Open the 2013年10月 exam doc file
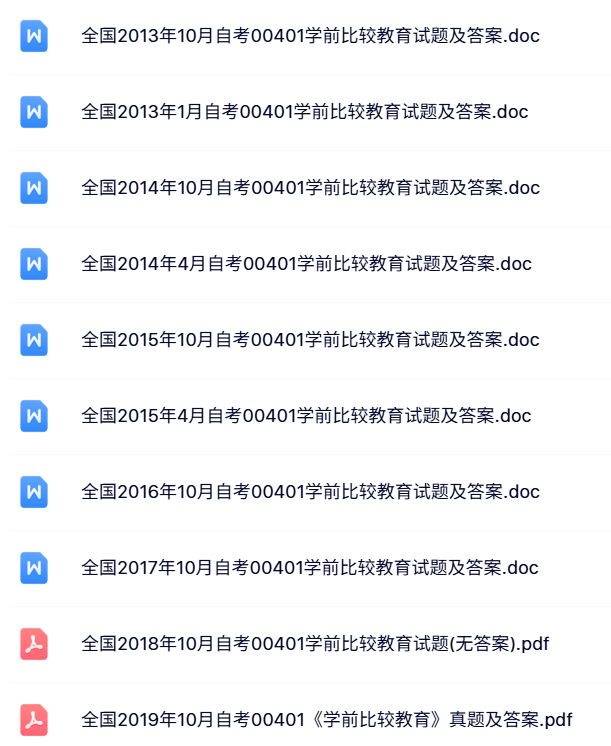611x746 pixels. 310,36
